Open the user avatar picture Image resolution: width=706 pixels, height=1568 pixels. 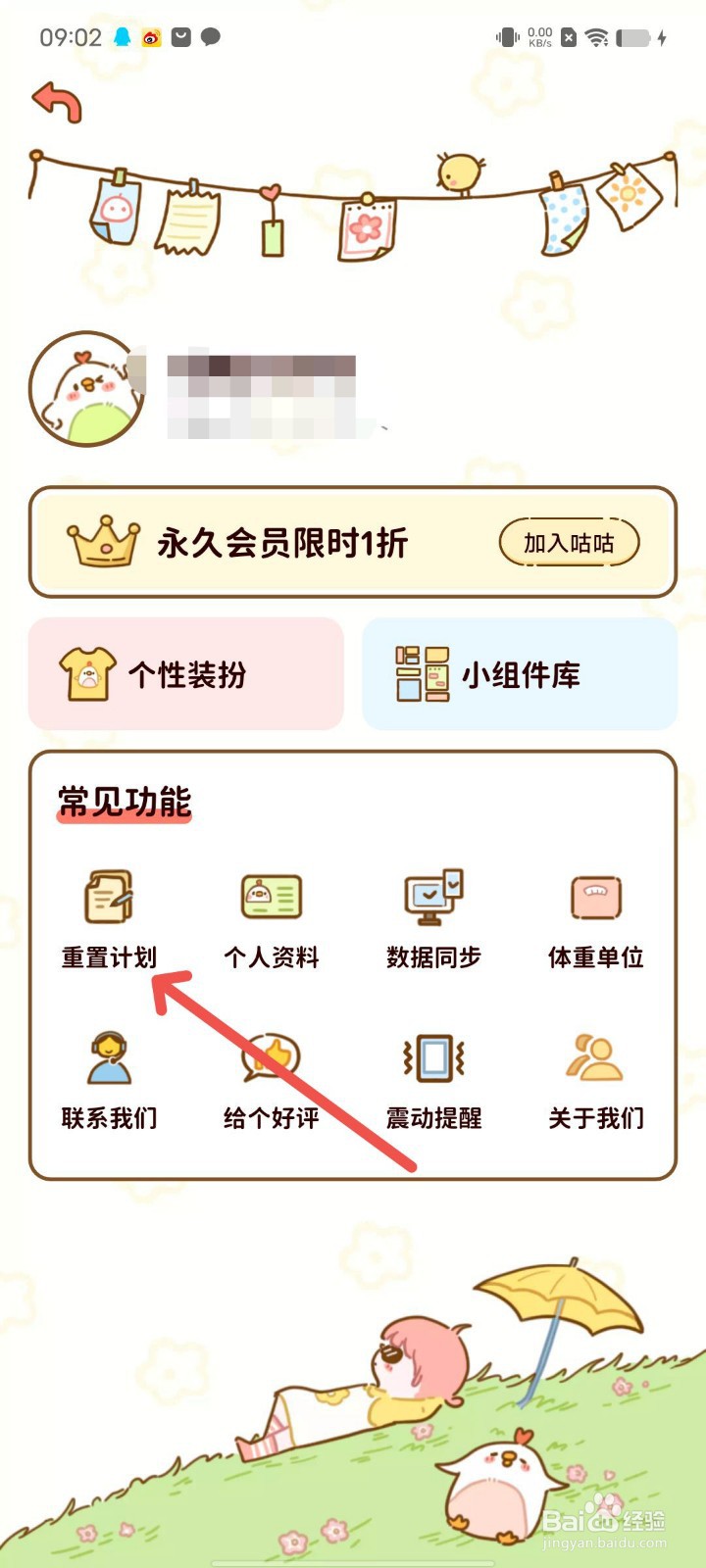coord(86,388)
